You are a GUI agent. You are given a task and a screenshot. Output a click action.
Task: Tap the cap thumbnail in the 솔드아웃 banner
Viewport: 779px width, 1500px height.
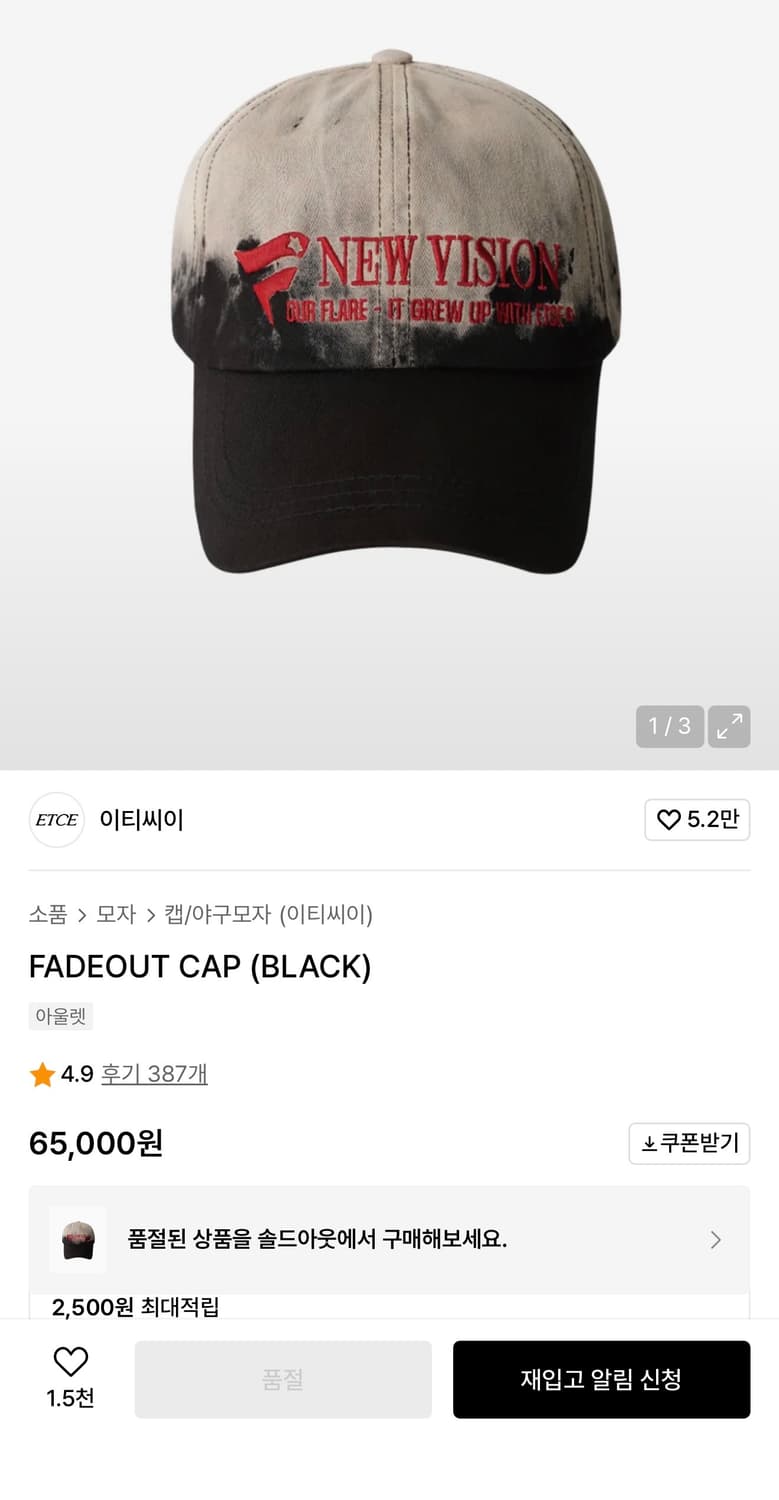(x=77, y=1239)
